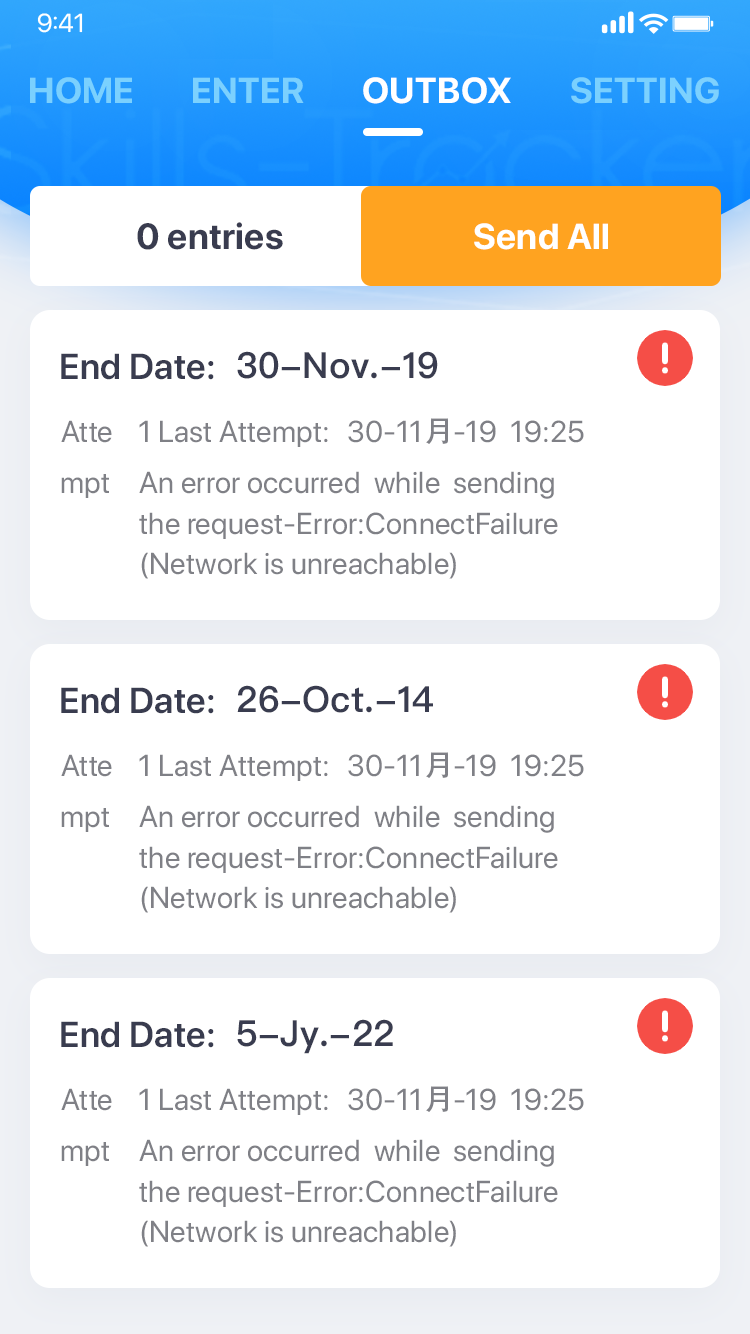Go to the ENTER tab
The image size is (750, 1334).
tap(247, 91)
